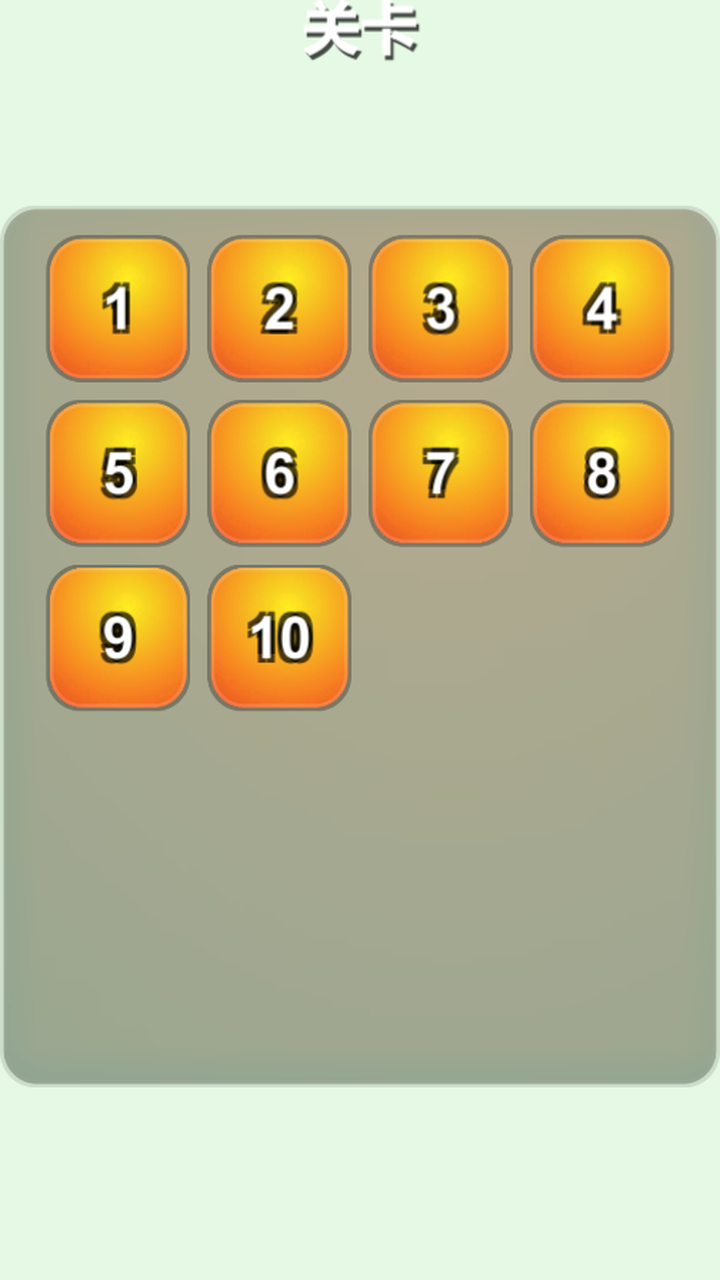The height and width of the screenshot is (1280, 720).
Task: Launch level 7
Action: [440, 473]
